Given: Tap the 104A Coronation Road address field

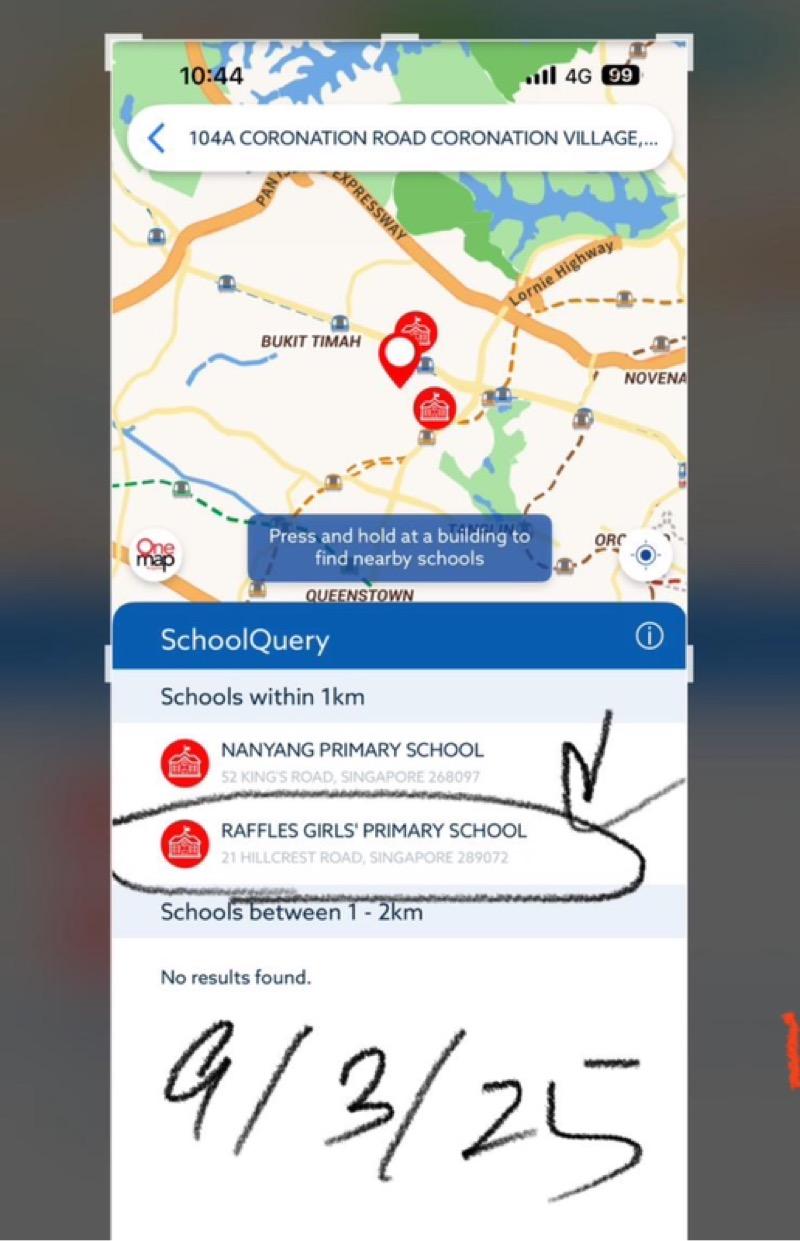Looking at the screenshot, I should (x=423, y=138).
